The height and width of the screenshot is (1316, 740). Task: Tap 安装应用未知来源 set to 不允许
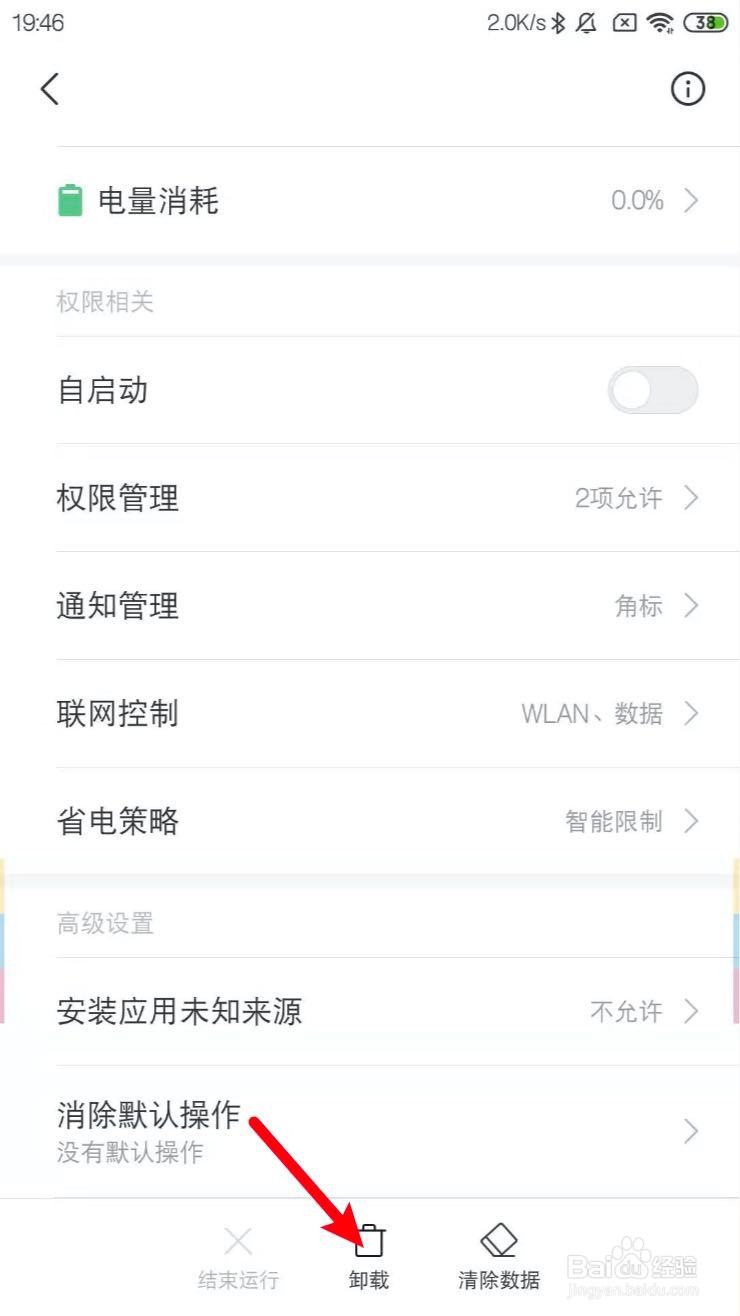click(370, 1011)
